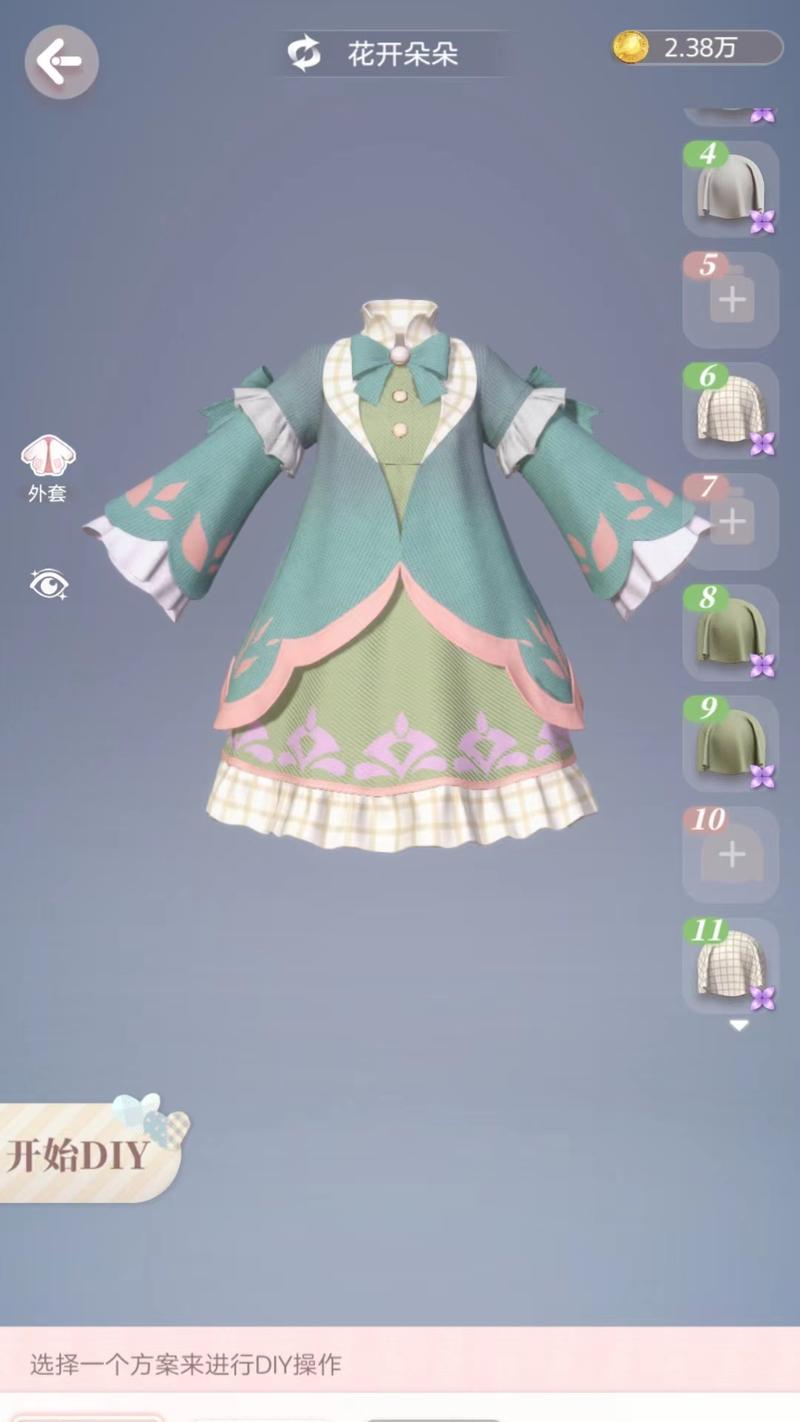This screenshot has width=800, height=1422.
Task: Switch outfit via 花开朵朵 swap icon
Action: [304, 53]
